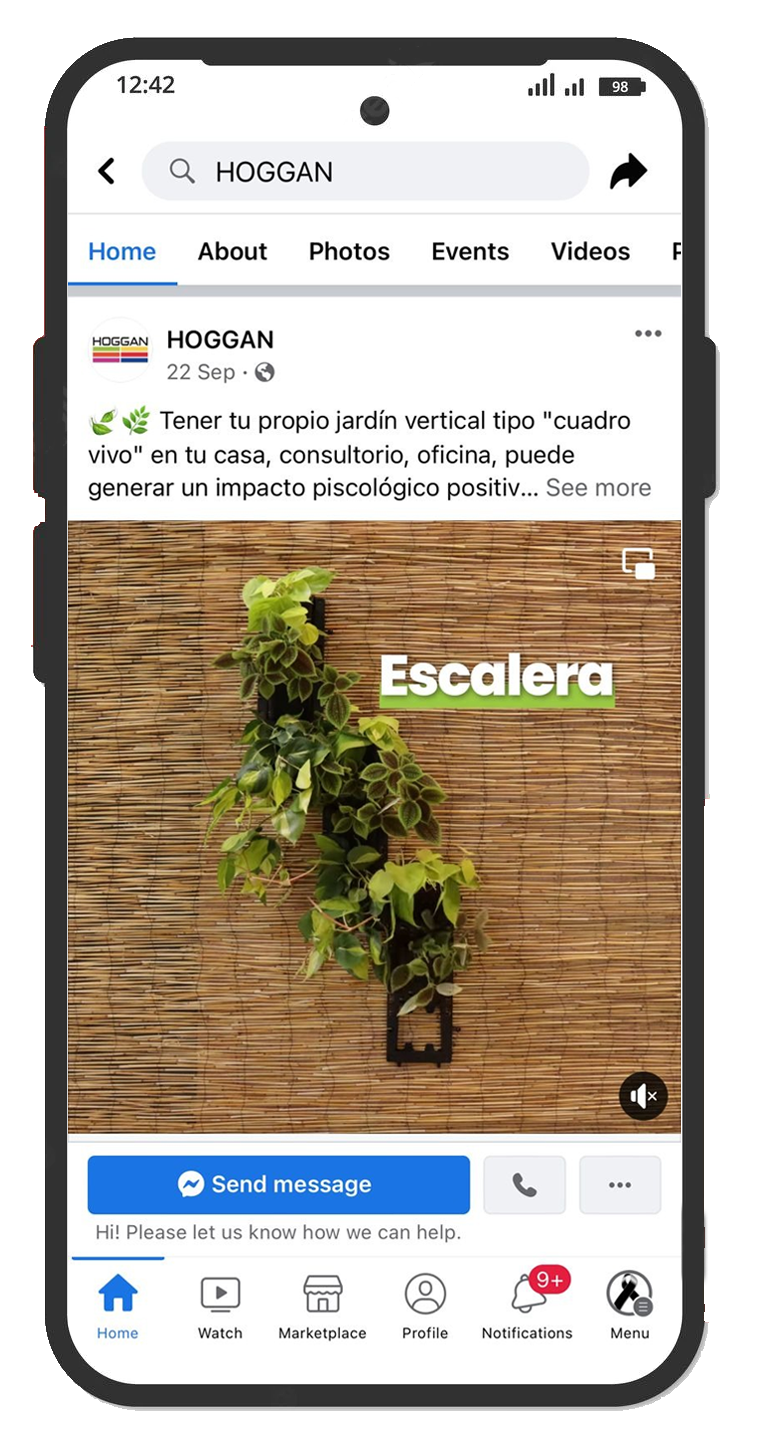
Task: Share the HOGGAN page
Action: click(629, 171)
